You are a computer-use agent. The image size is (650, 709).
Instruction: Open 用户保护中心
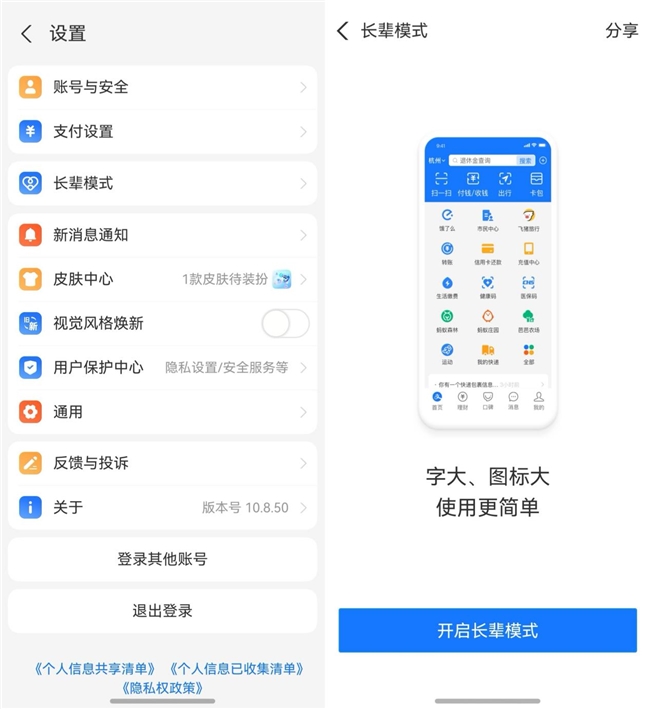pos(162,367)
